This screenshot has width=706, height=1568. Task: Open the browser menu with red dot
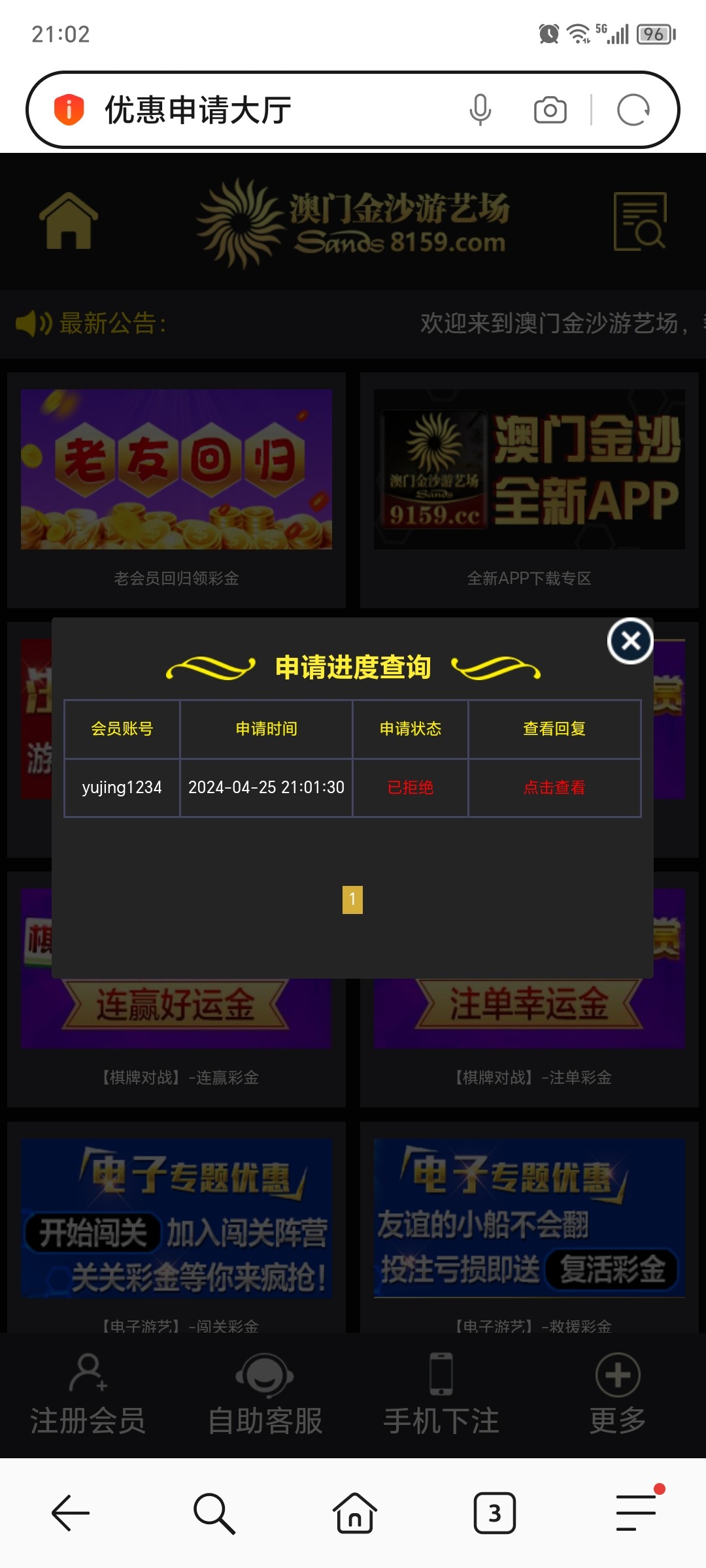tap(636, 1513)
